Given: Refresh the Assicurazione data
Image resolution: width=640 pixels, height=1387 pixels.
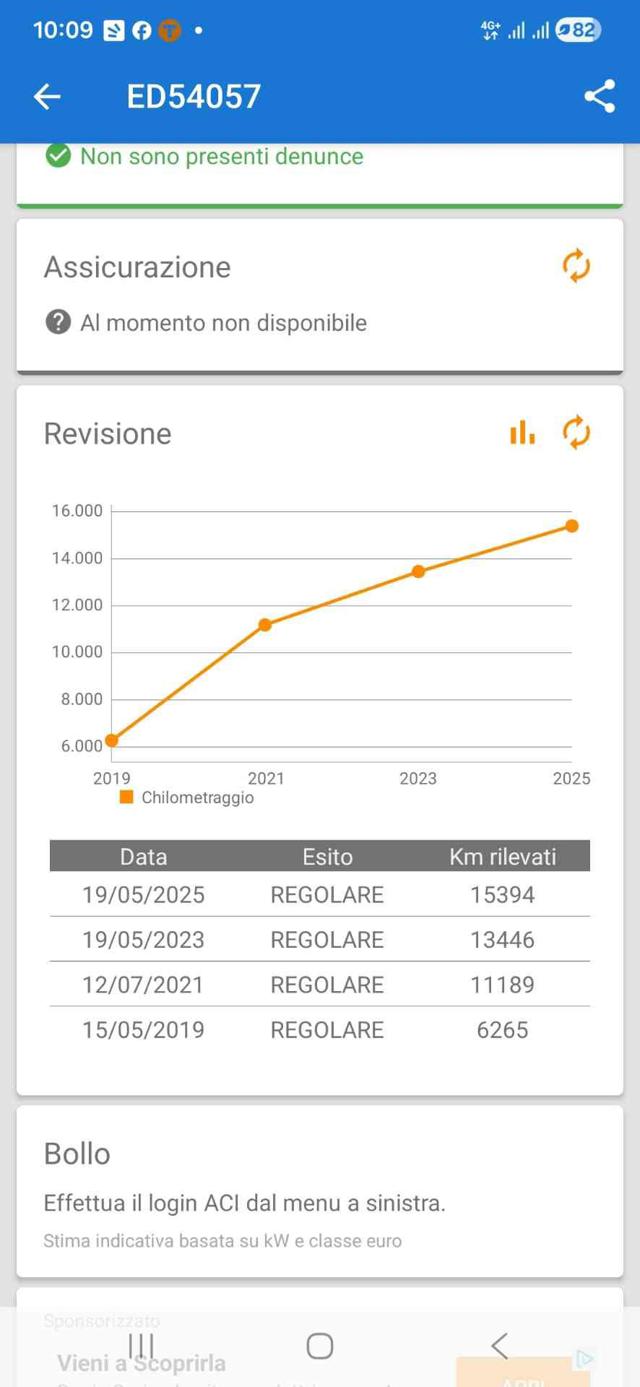Looking at the screenshot, I should 576,267.
